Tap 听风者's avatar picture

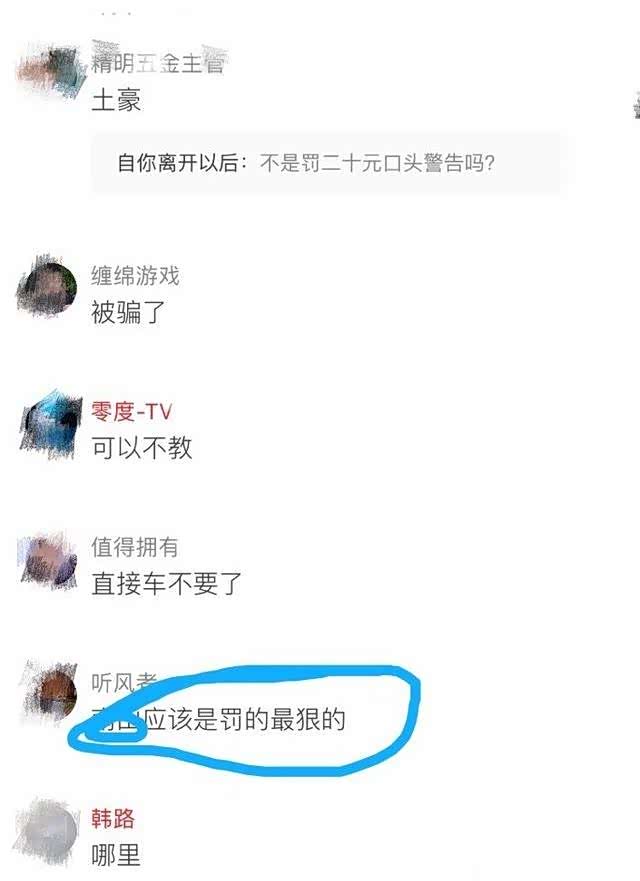tap(50, 692)
